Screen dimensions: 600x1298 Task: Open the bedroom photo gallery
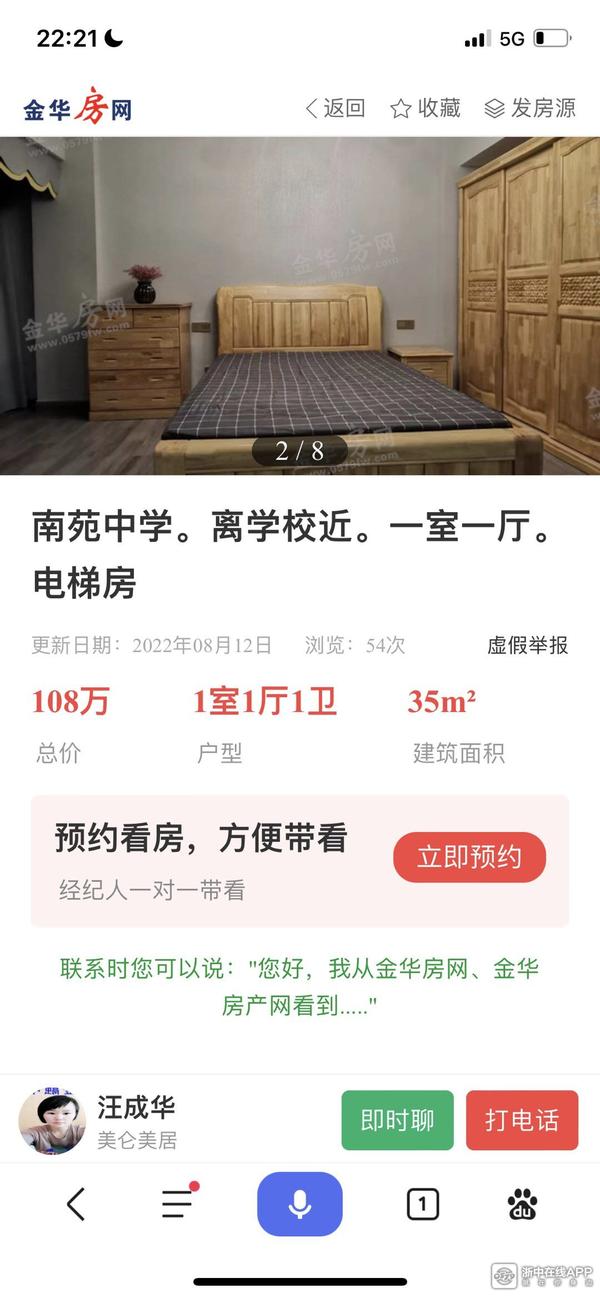[300, 305]
